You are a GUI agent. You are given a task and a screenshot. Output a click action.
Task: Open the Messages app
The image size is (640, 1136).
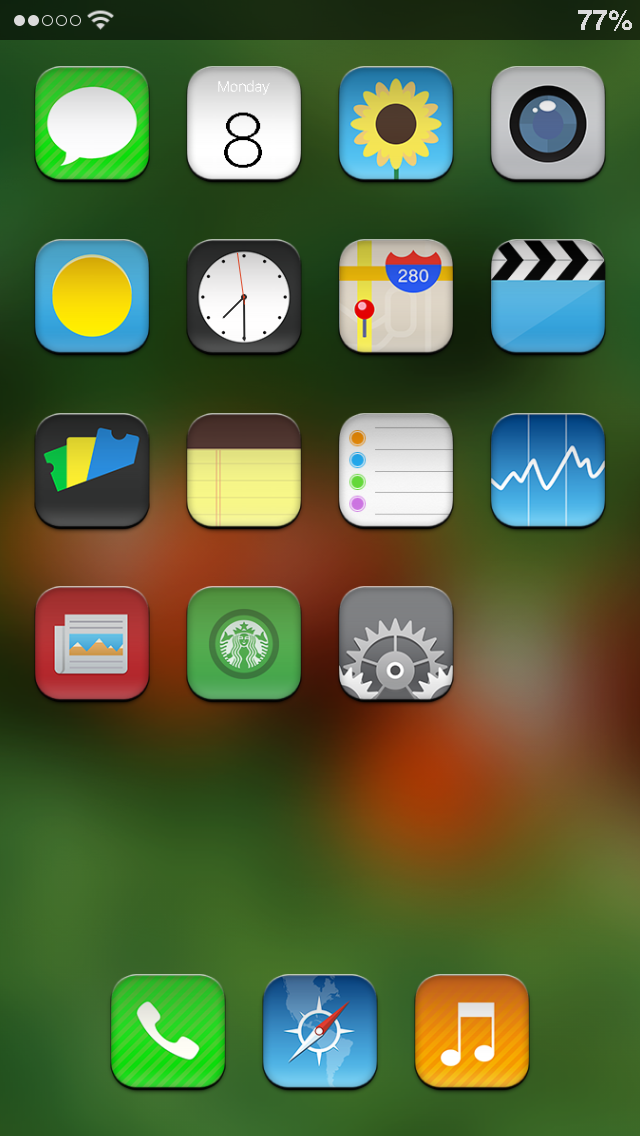point(92,123)
